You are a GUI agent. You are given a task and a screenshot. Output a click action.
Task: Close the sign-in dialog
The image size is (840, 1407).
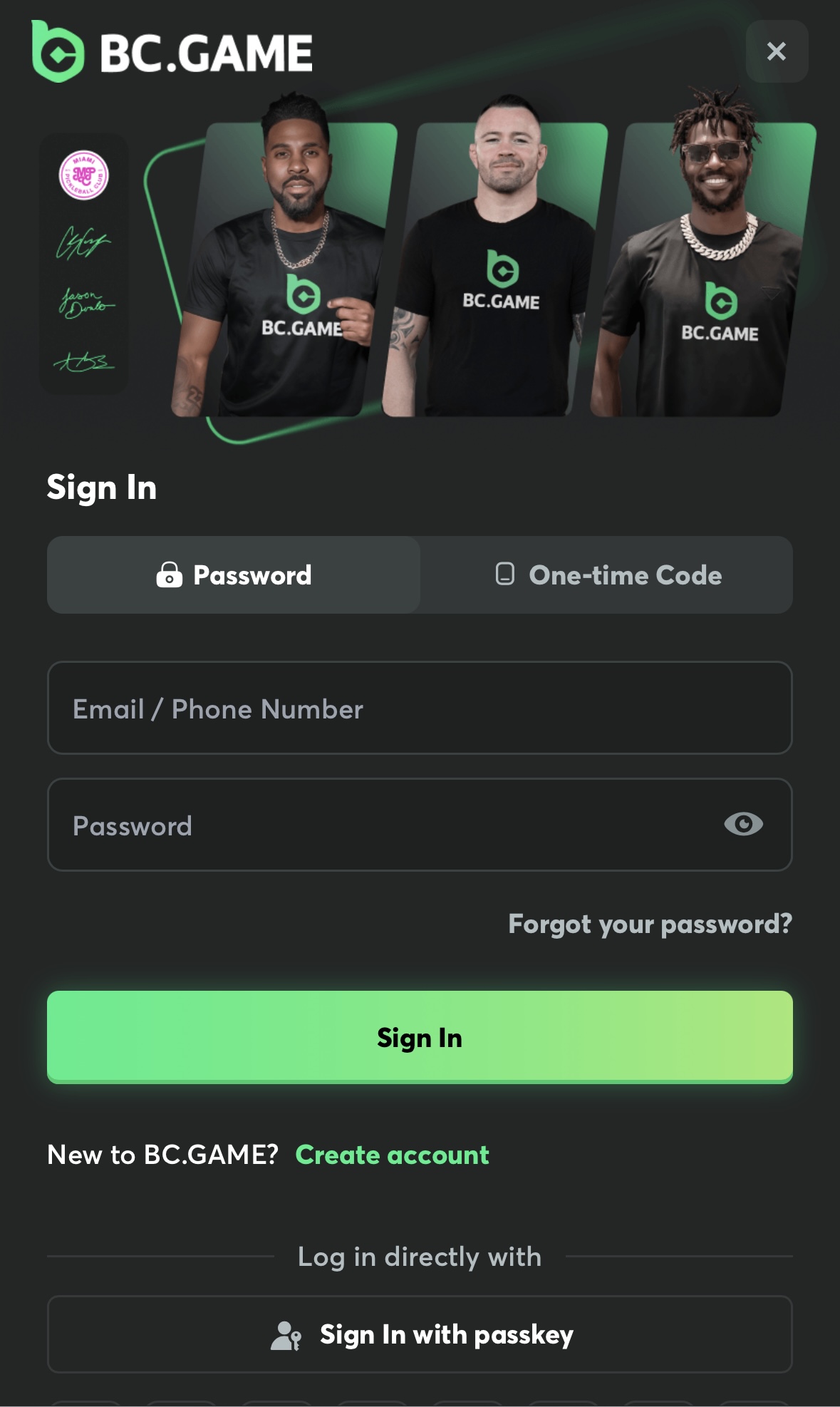[x=776, y=51]
